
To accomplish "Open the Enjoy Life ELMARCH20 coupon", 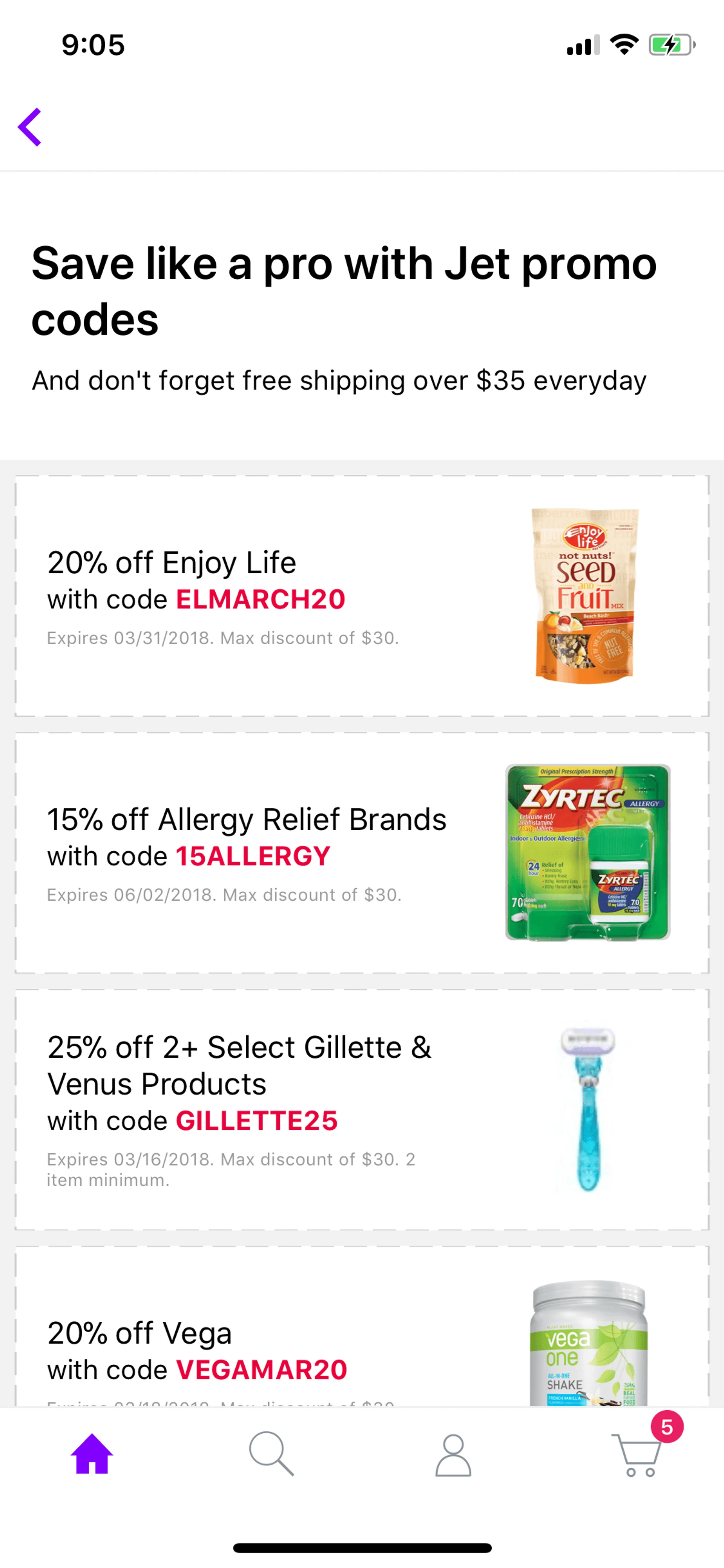I will click(x=361, y=596).
